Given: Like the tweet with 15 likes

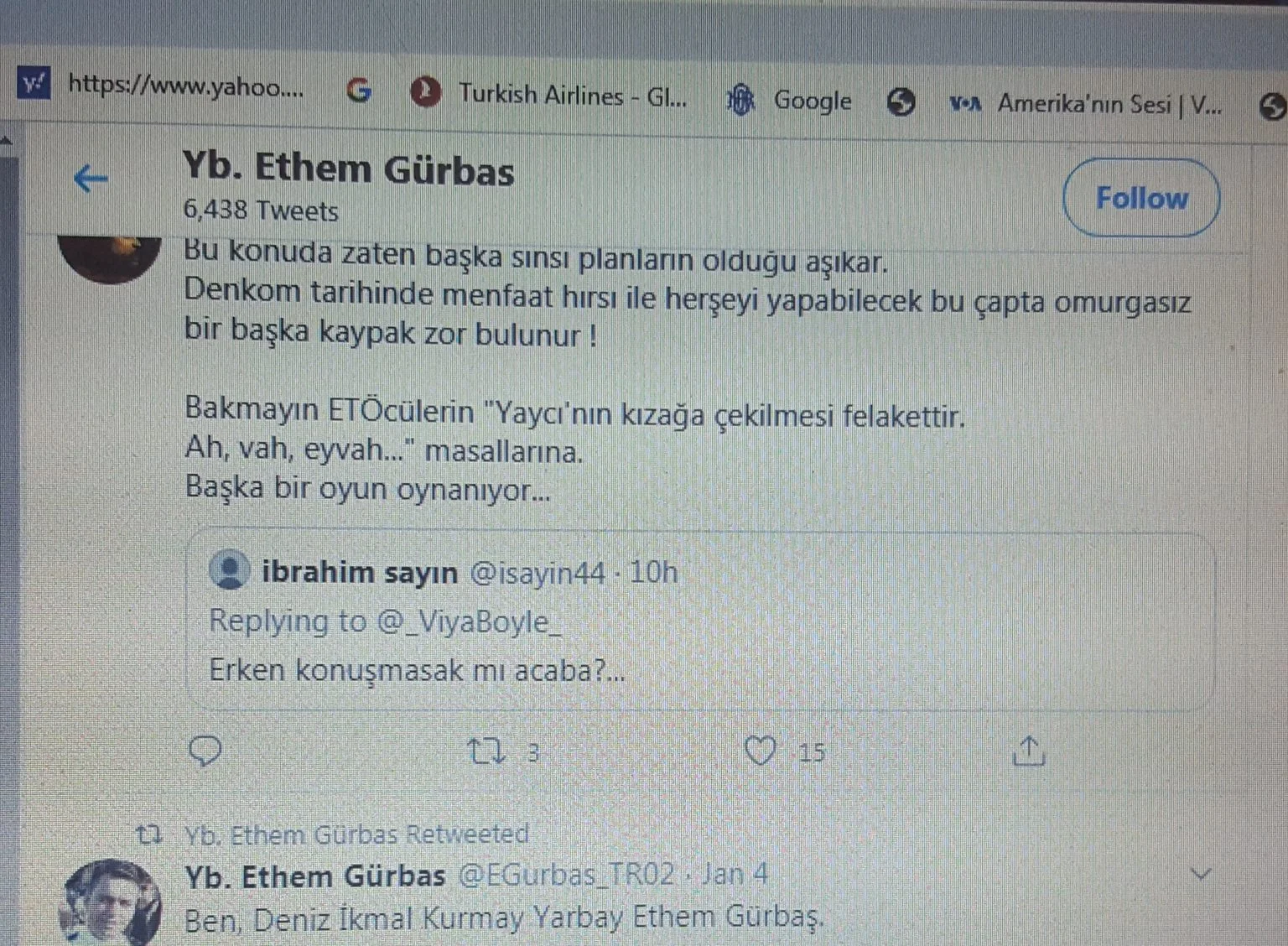Looking at the screenshot, I should (x=760, y=751).
